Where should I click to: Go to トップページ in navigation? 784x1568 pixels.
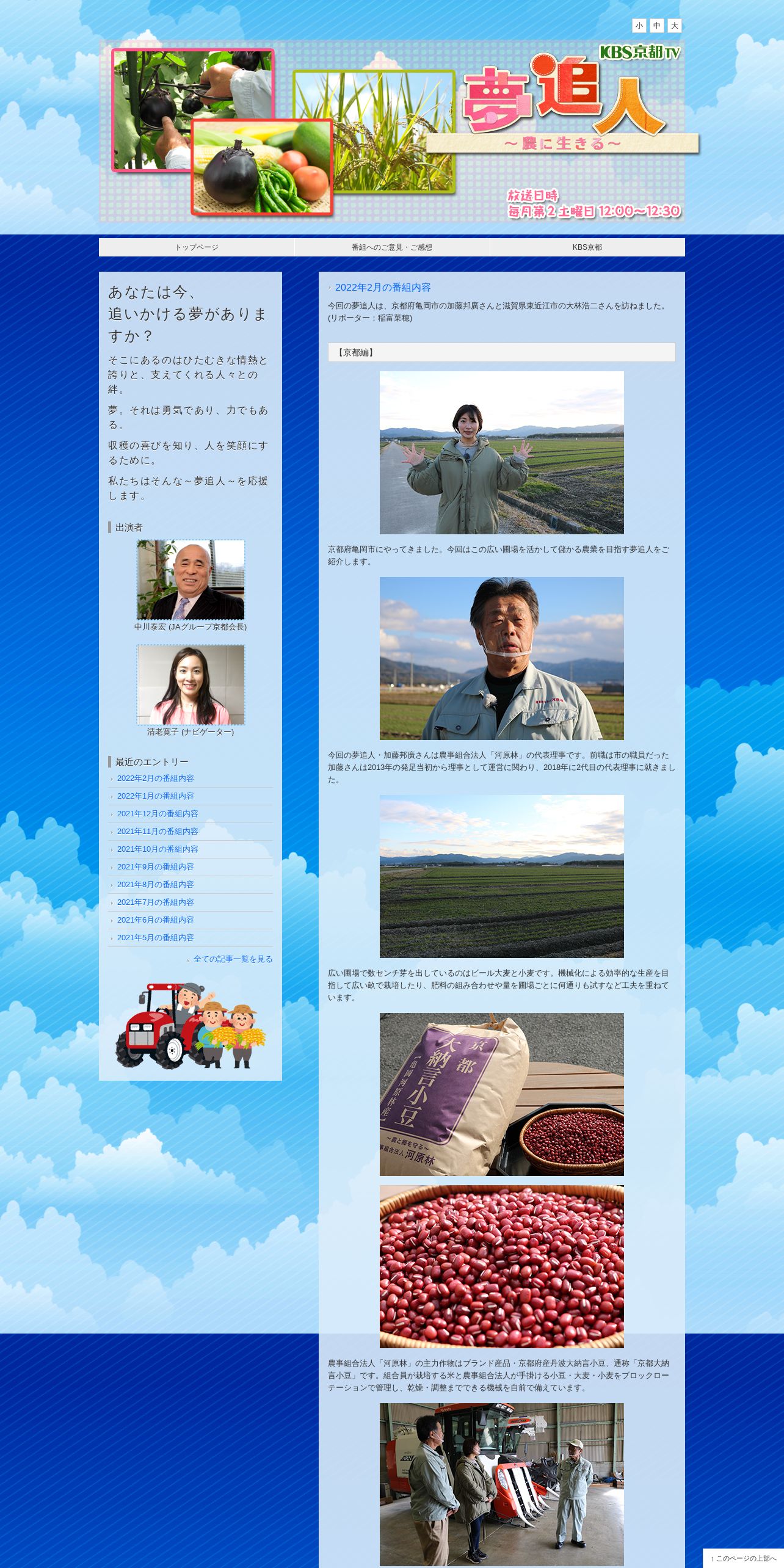point(197,247)
